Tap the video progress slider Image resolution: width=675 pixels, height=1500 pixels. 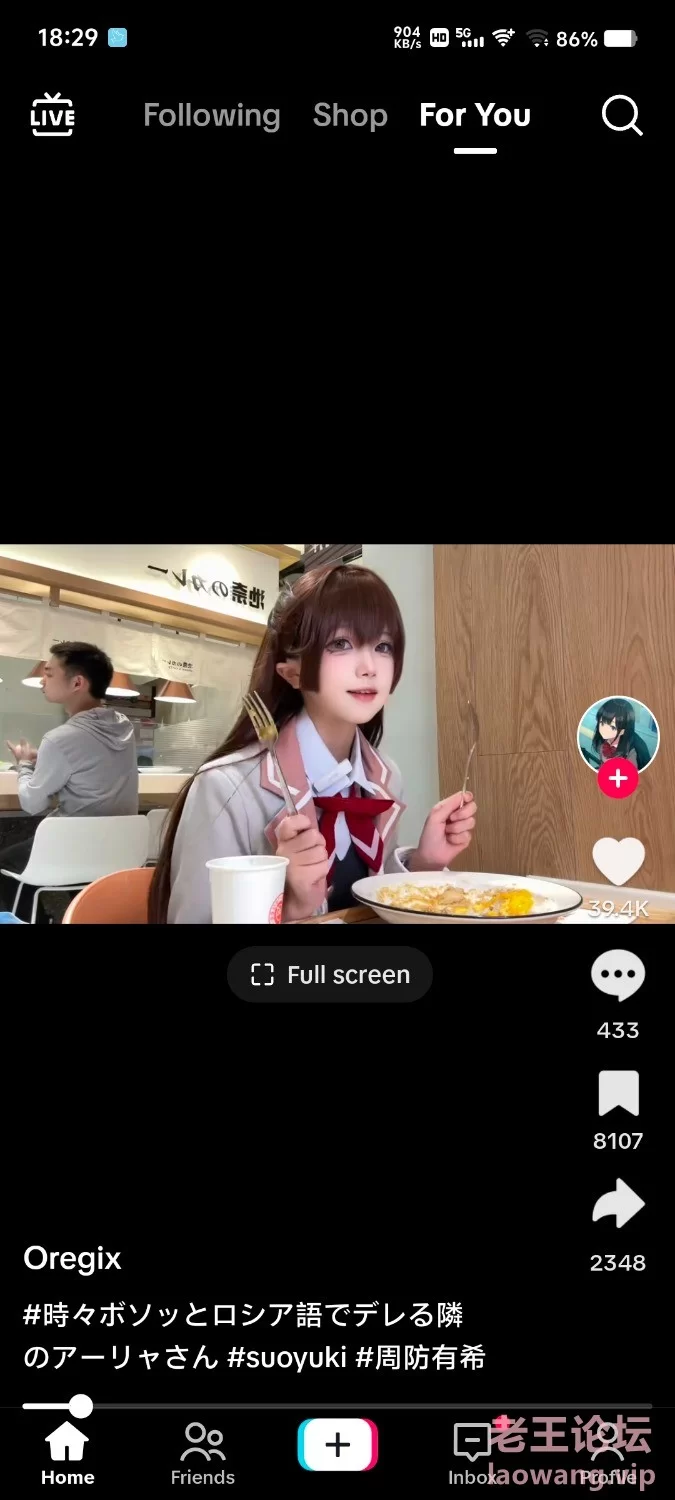pos(337,1406)
